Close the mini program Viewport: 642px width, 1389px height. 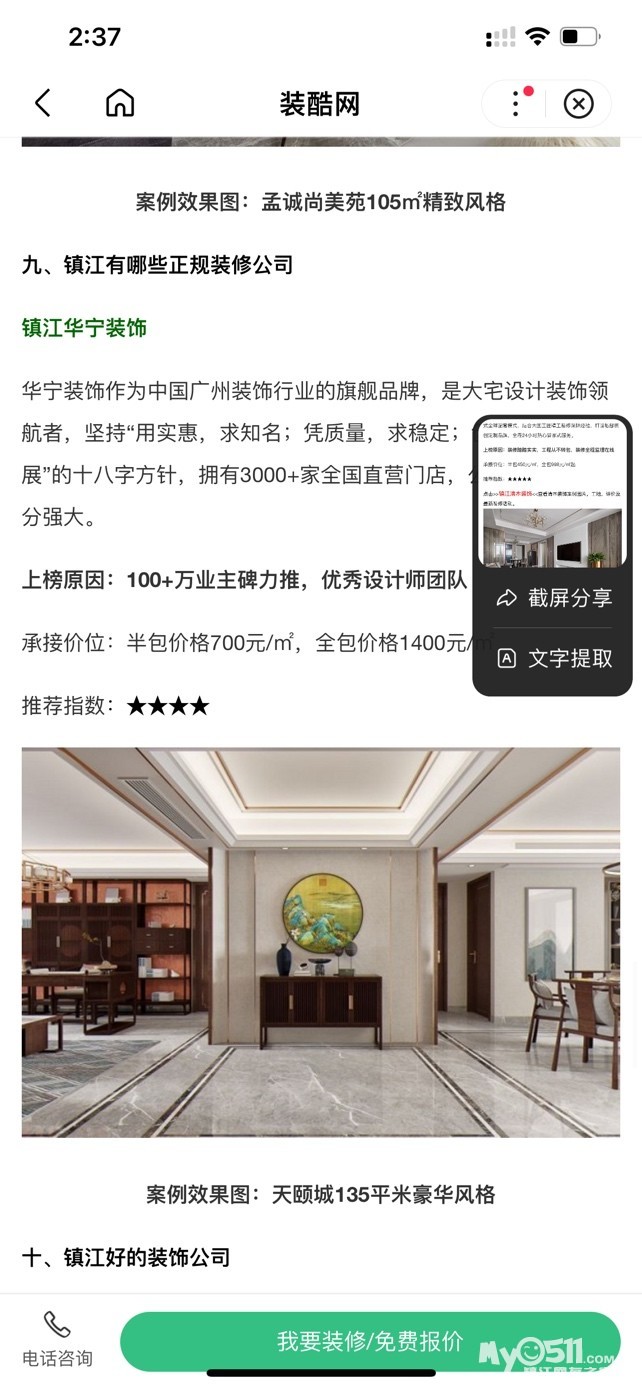point(578,103)
